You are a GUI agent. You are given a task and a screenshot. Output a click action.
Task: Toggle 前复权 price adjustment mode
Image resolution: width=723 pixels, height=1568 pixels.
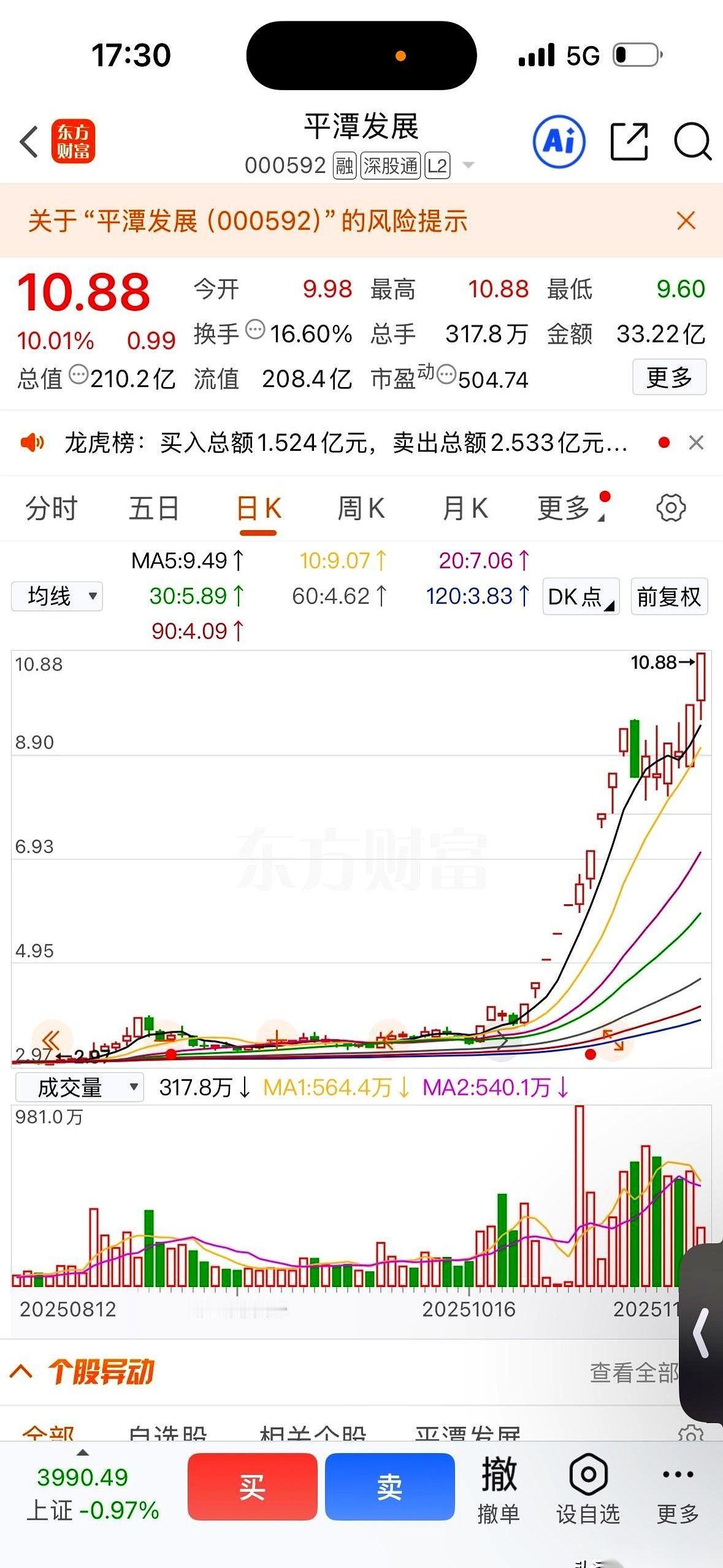(668, 596)
